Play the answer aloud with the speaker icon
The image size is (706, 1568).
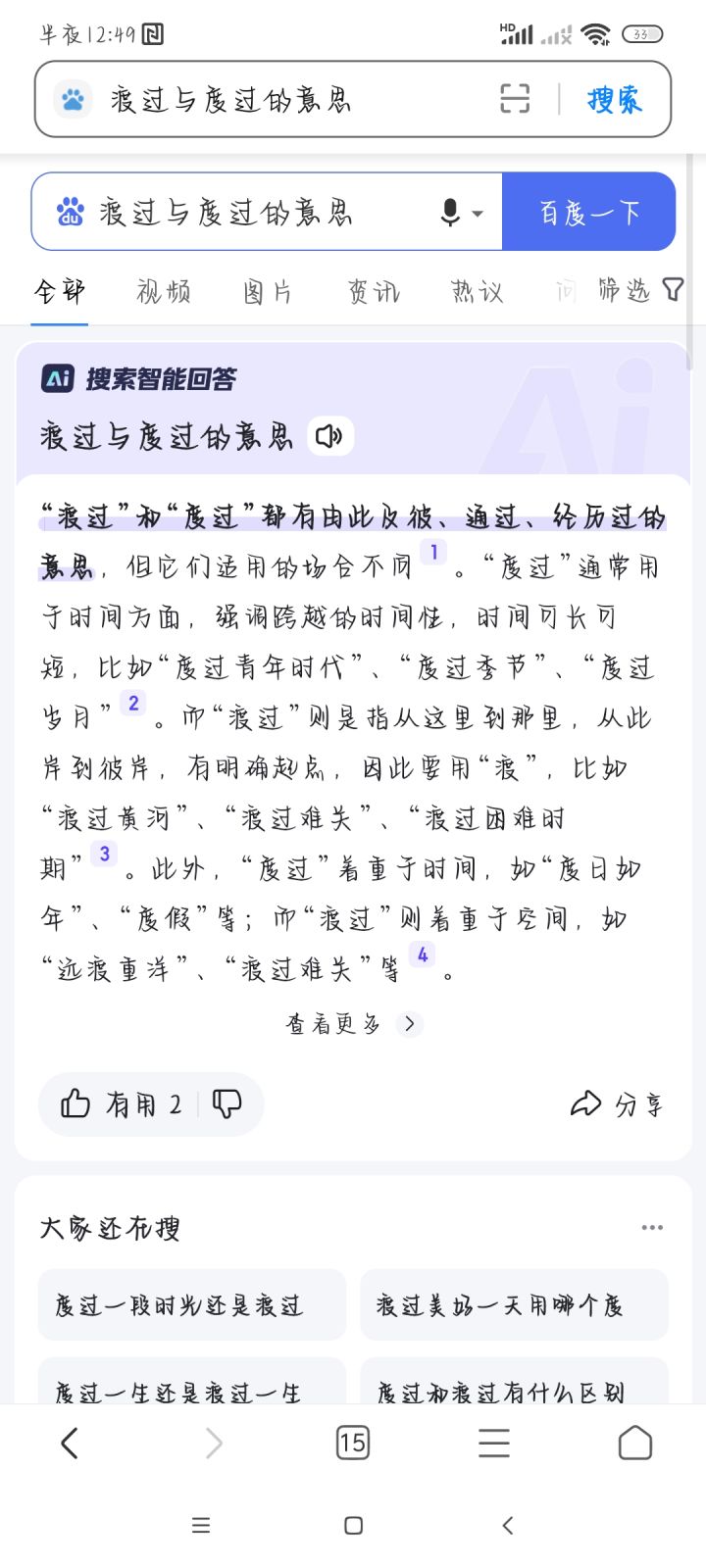(330, 436)
